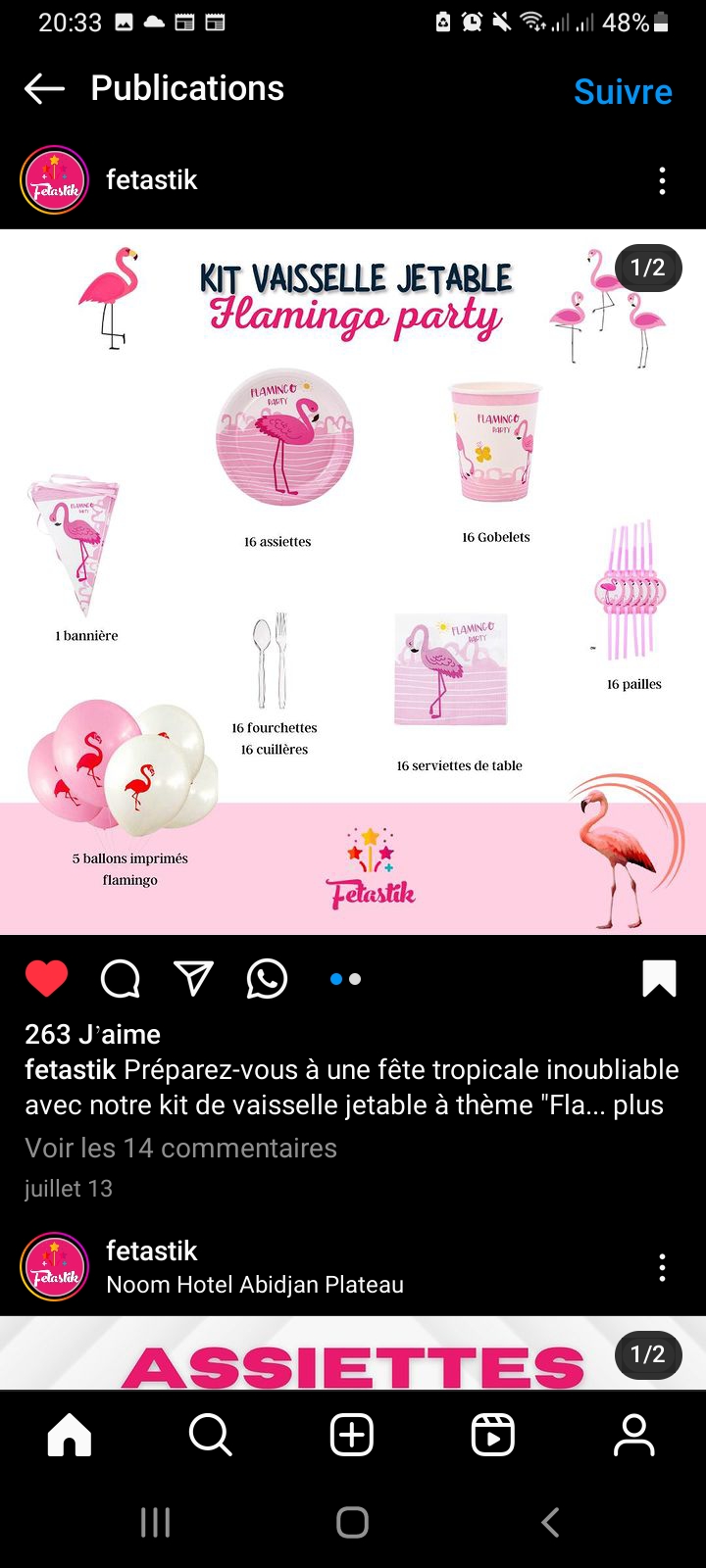Viewport: 706px width, 1568px height.
Task: Tap Suivre to follow fetastik
Action: coord(623,91)
